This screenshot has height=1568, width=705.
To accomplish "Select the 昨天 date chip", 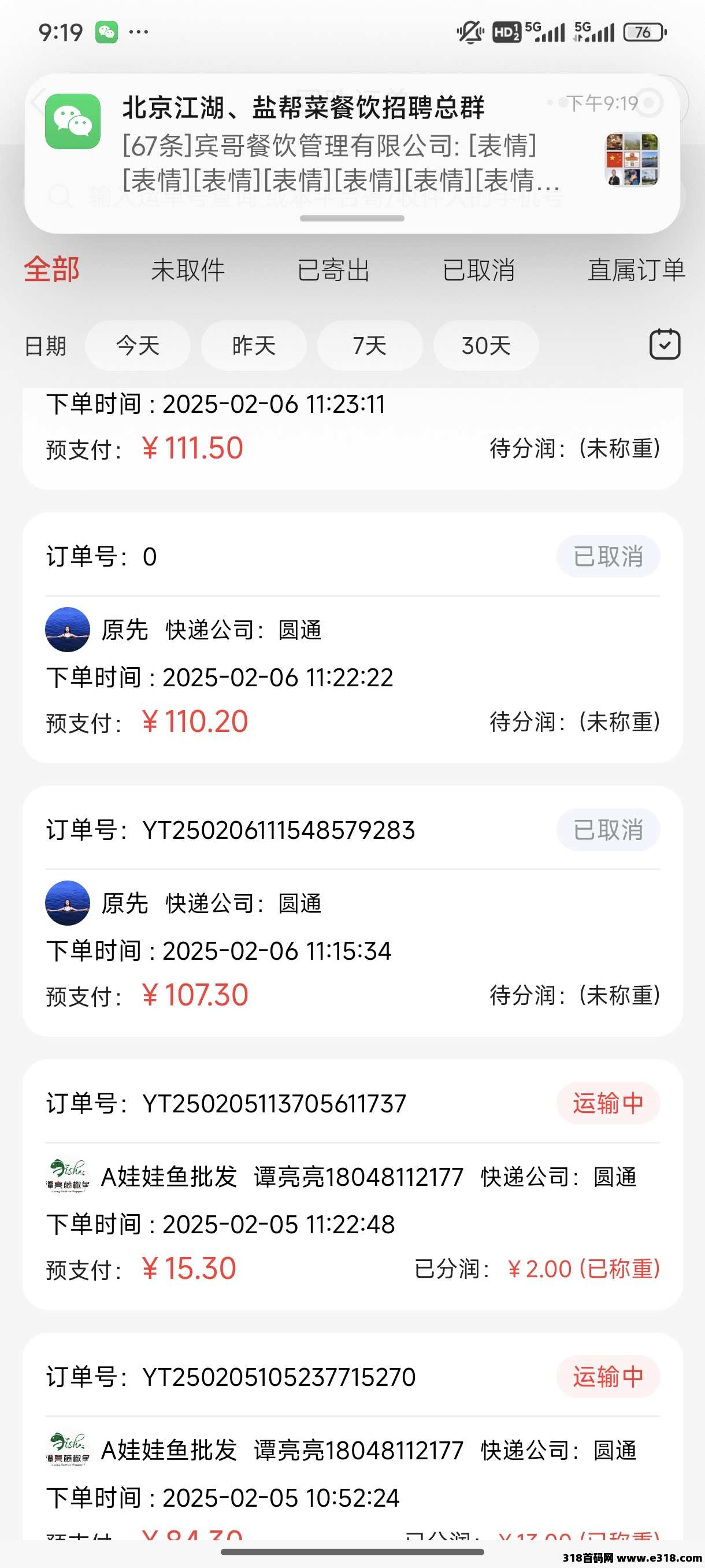I will click(254, 346).
